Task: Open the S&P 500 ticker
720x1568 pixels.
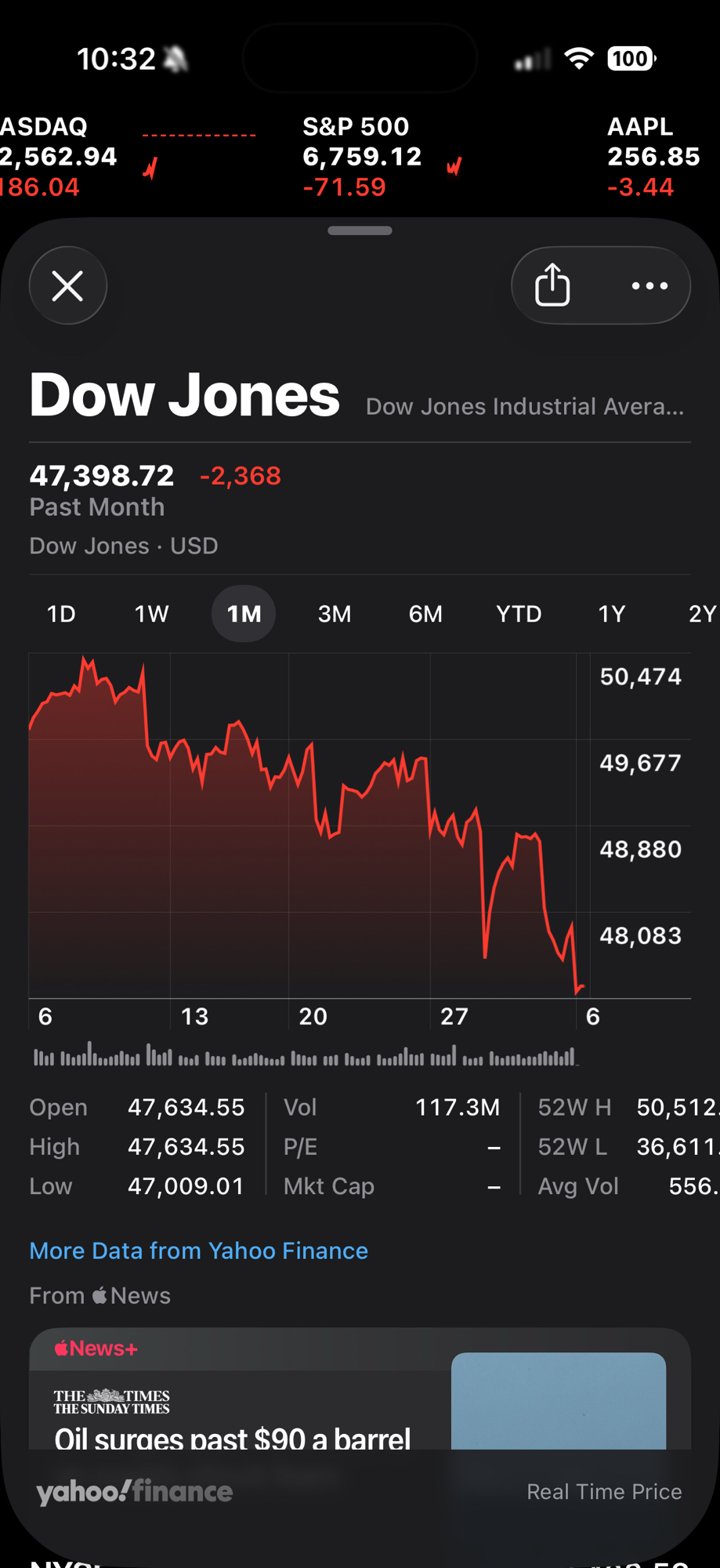Action: [x=362, y=157]
